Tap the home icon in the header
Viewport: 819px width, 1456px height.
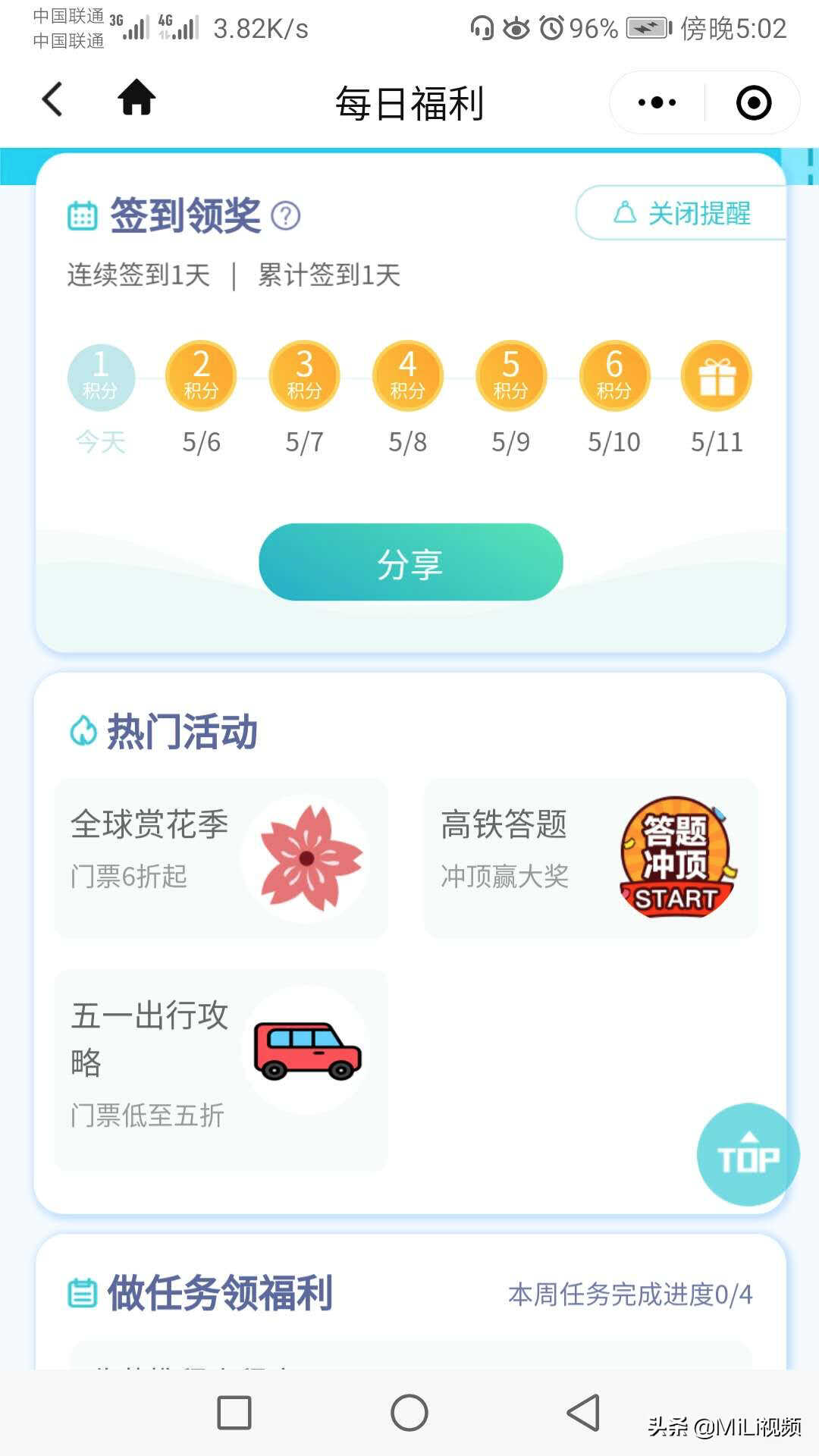click(x=136, y=98)
